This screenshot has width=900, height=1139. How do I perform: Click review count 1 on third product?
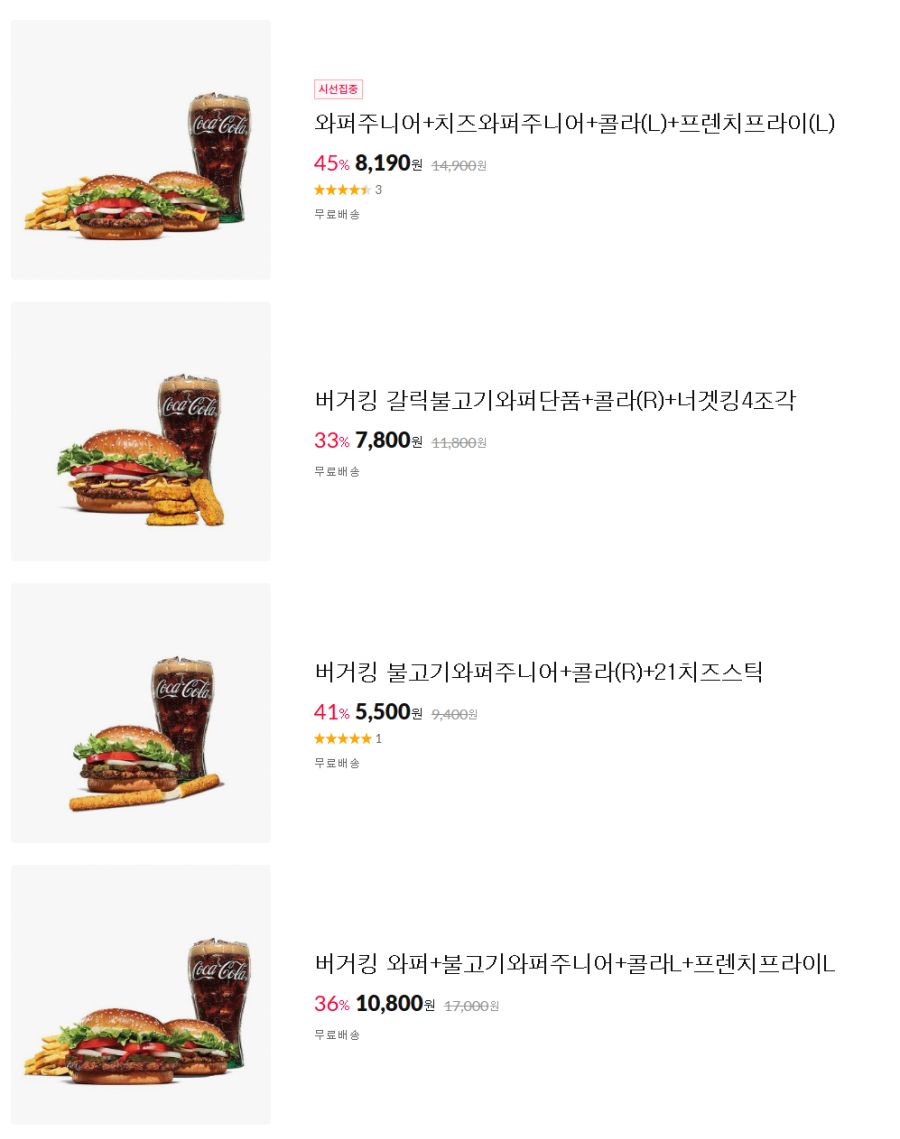tap(378, 739)
